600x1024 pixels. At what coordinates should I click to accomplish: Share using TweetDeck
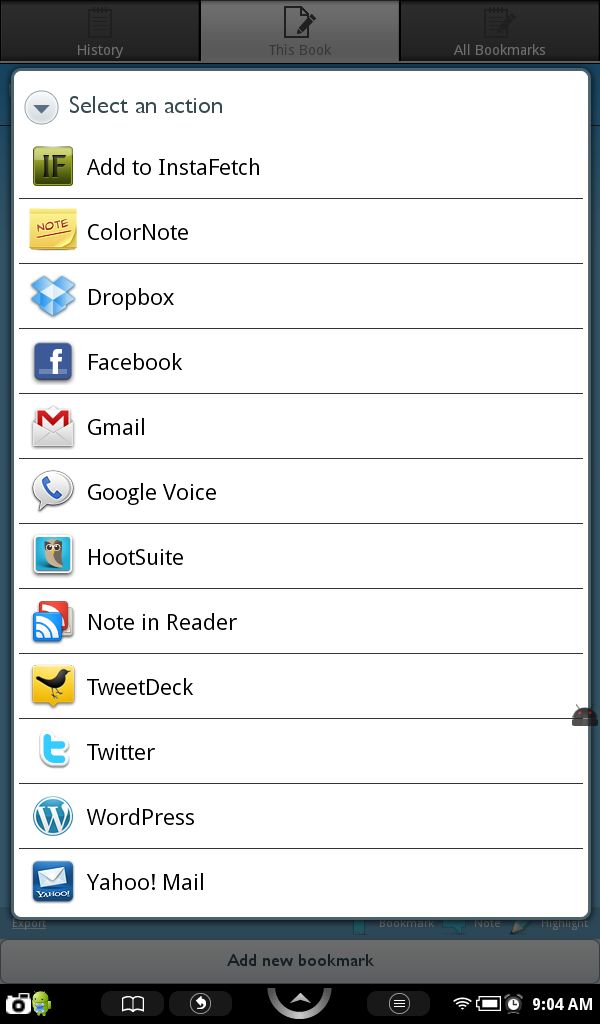pos(301,686)
